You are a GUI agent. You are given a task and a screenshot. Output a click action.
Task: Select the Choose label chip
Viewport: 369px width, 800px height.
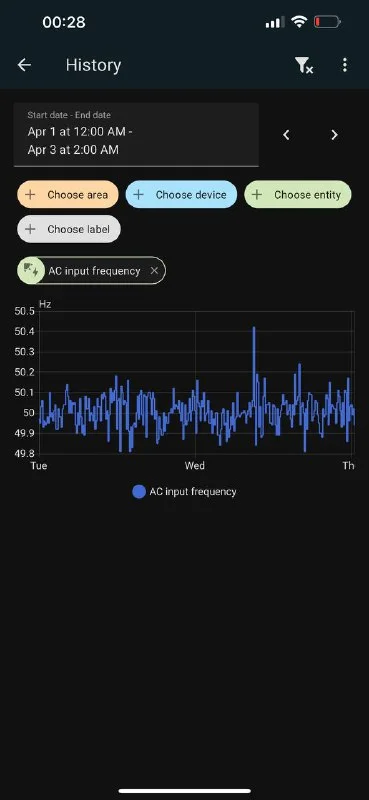point(69,229)
